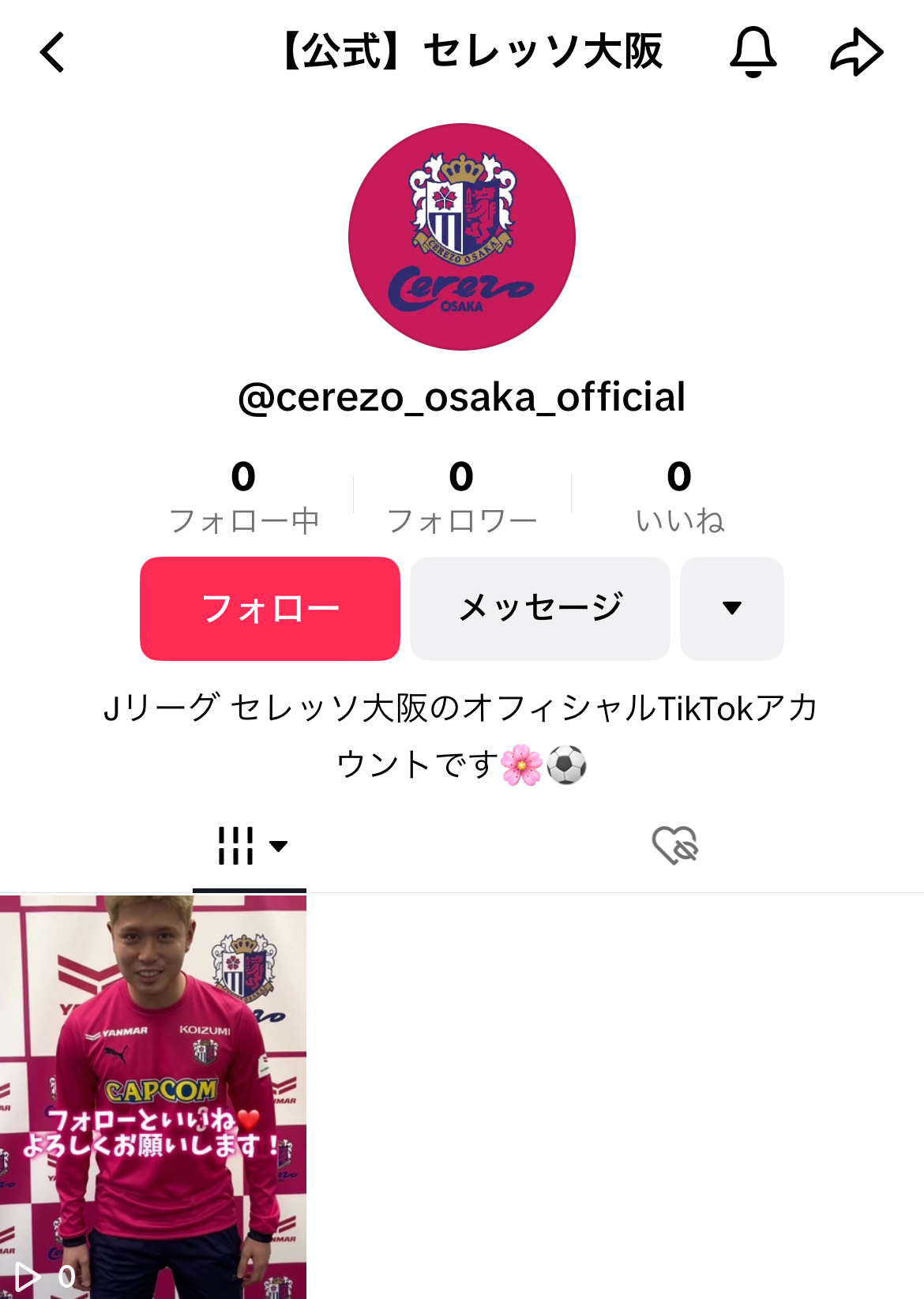
Task: Click the username @cerezo_osaka_official
Action: coord(462,398)
